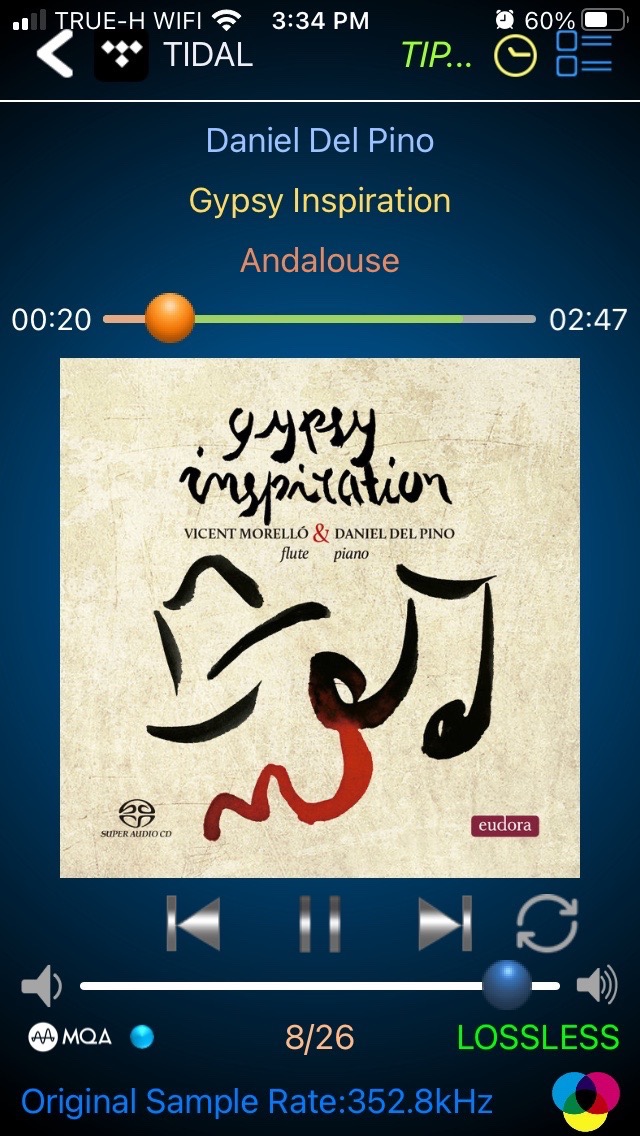640x1136 pixels.
Task: Open the sleep timer clock icon
Action: (x=515, y=56)
